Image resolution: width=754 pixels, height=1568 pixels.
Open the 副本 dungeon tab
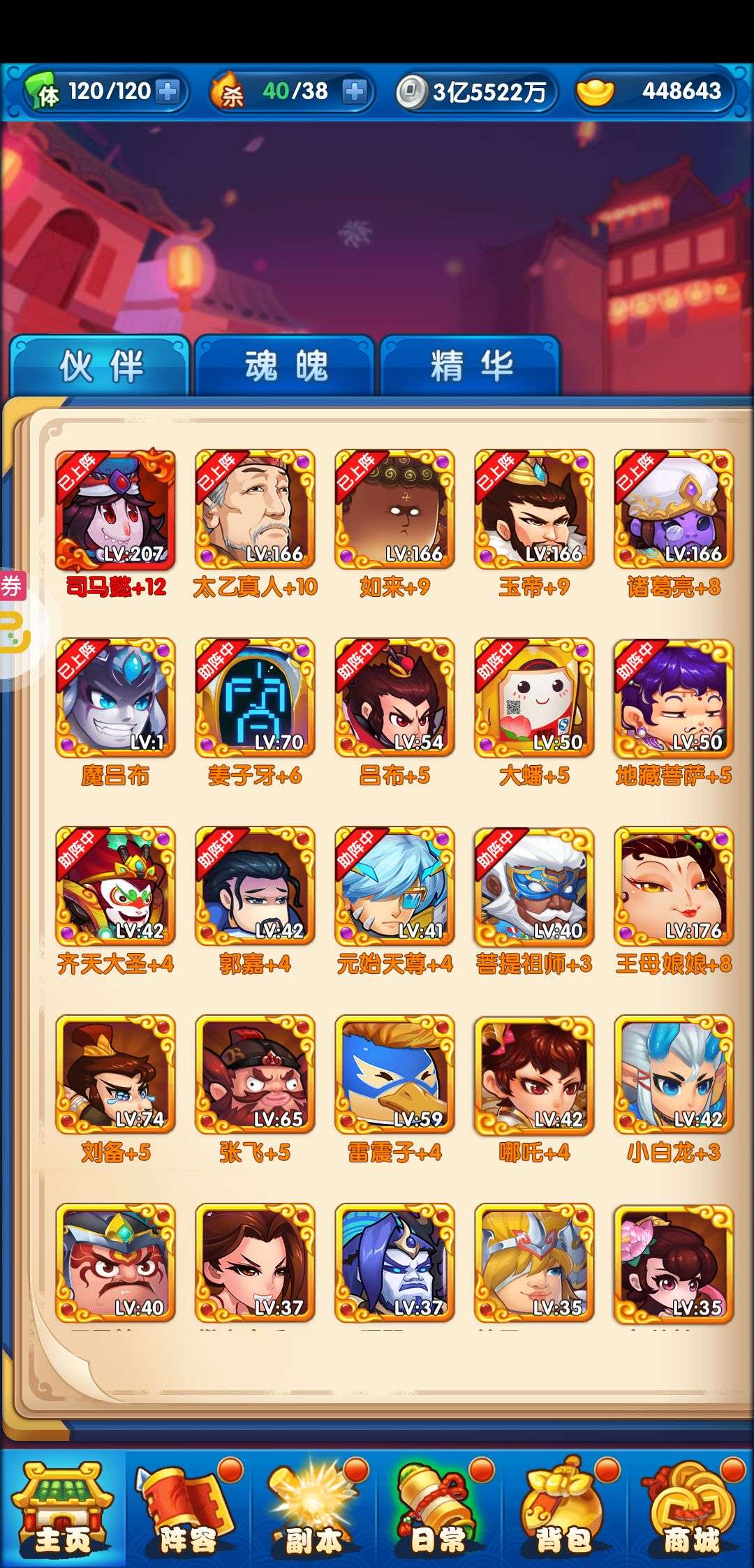tap(314, 1508)
